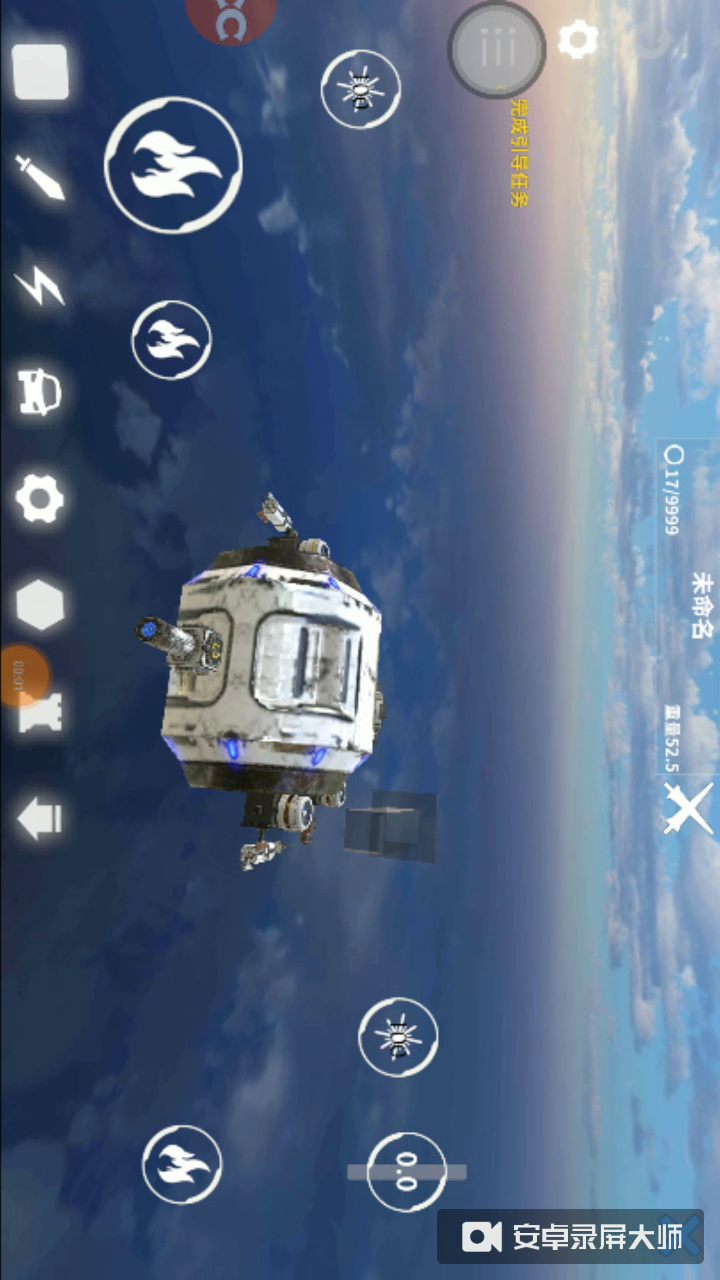This screenshot has height=1280, width=720.
Task: Toggle the lamp button above the 0.0 gauge
Action: [x=398, y=1037]
